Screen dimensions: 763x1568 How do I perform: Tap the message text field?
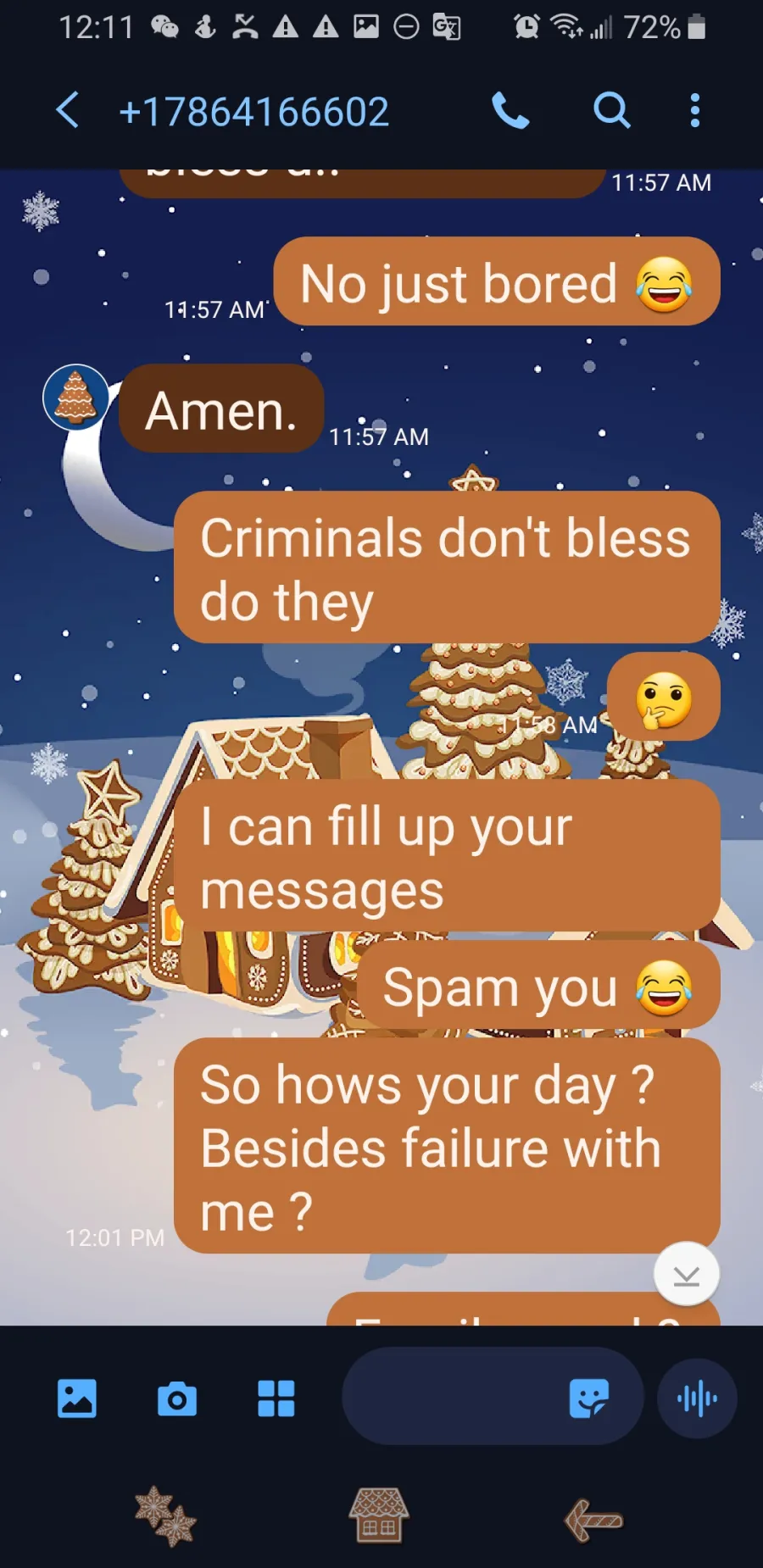[x=454, y=1396]
